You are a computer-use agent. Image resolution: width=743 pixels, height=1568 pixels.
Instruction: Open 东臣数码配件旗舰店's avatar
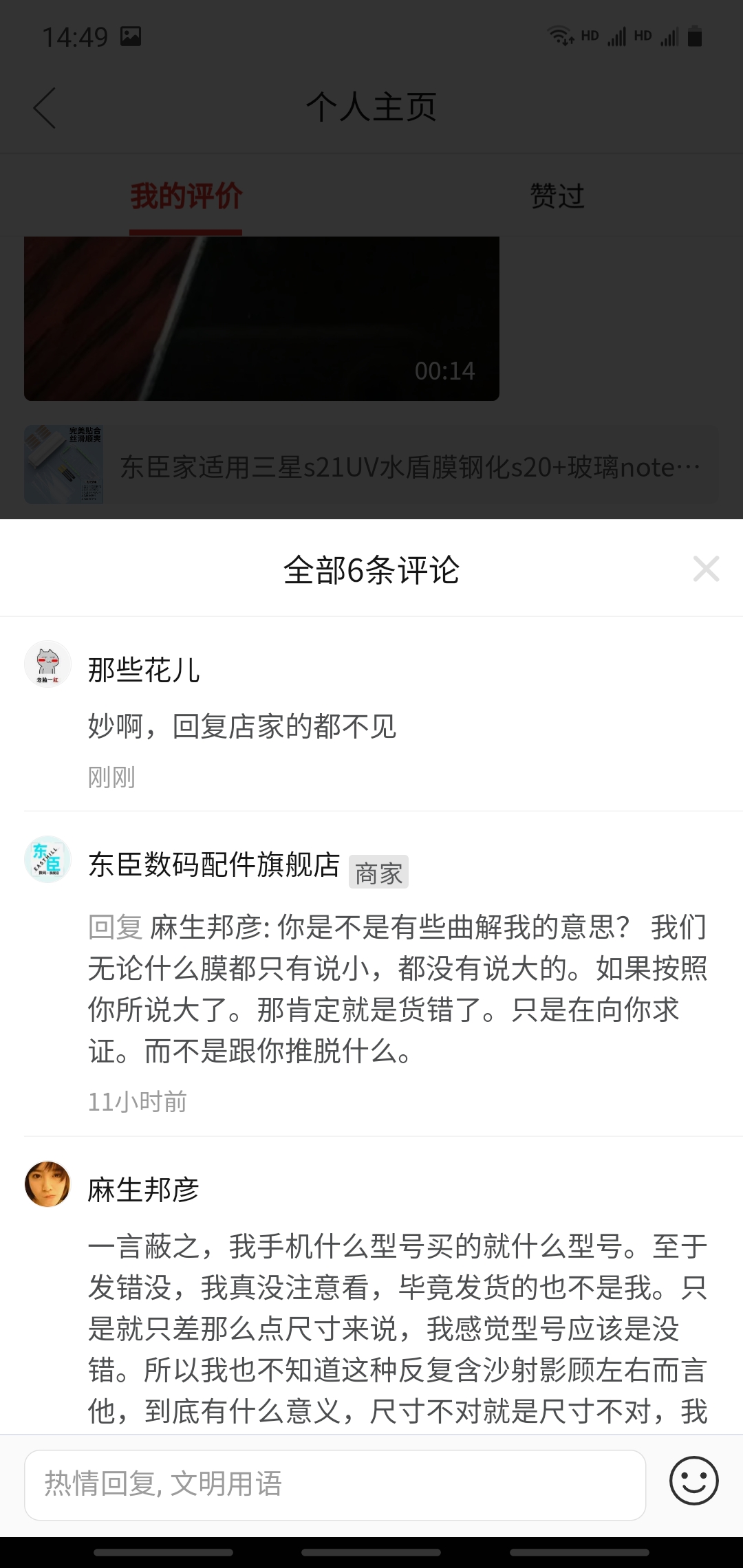[x=47, y=860]
